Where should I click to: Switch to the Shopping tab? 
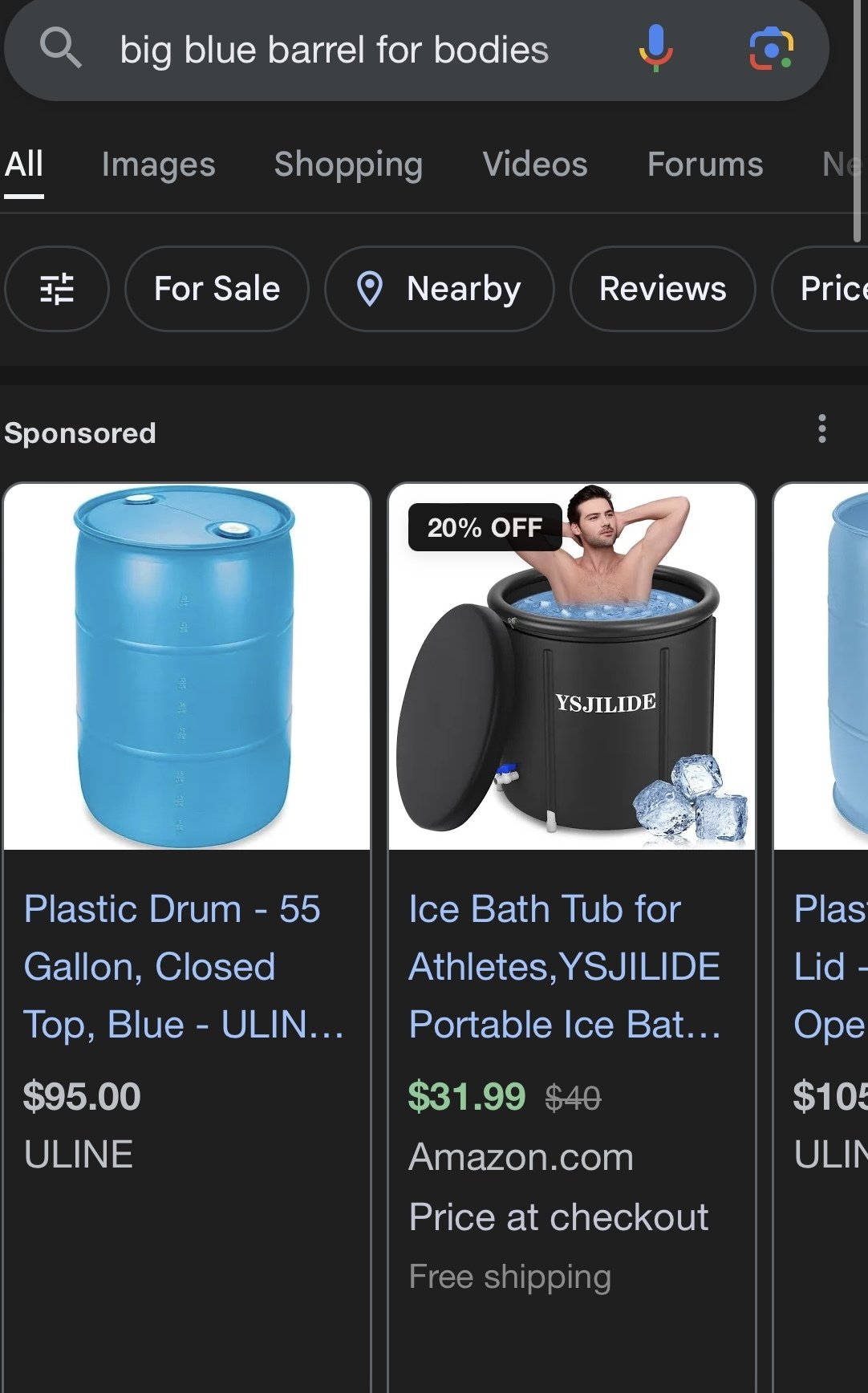[348, 164]
